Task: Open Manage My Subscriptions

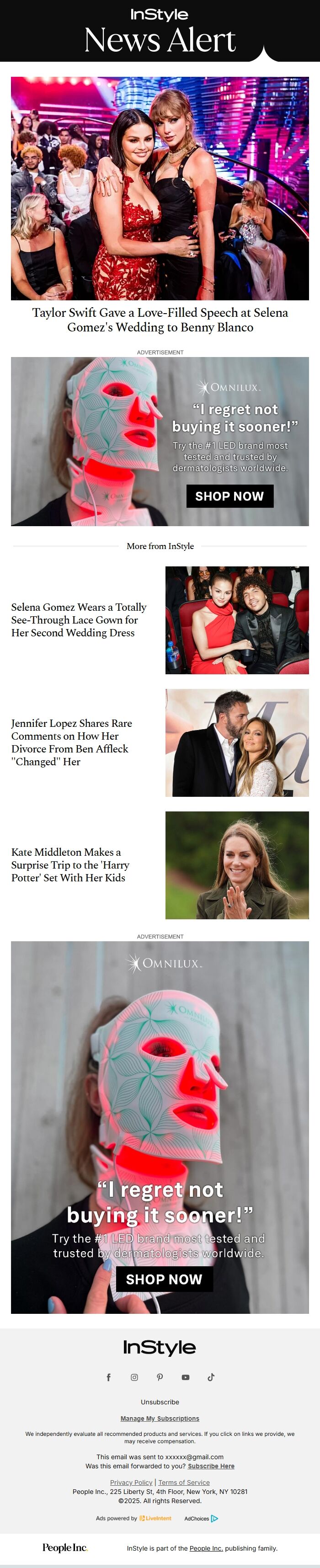Action: coord(160,1418)
